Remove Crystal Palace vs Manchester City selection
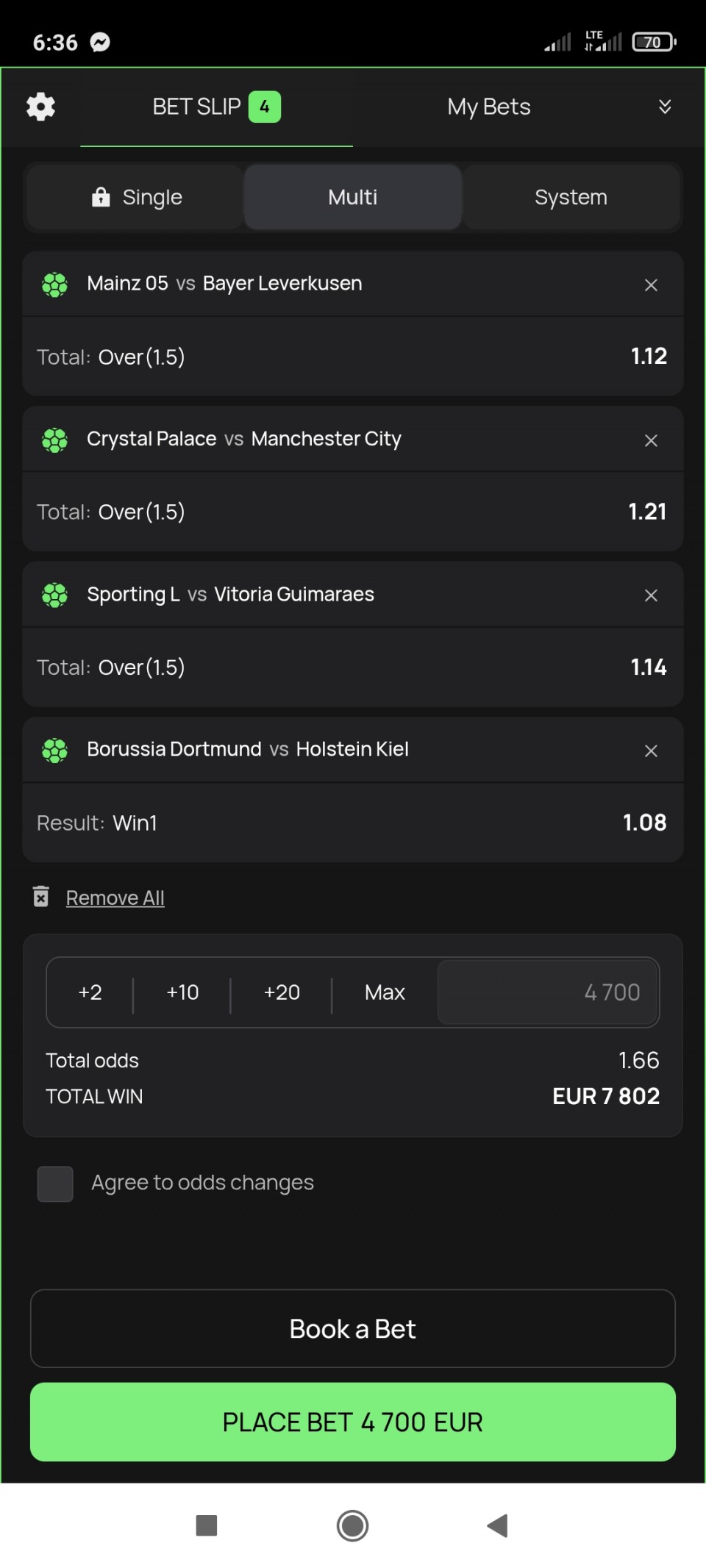 tap(651, 440)
